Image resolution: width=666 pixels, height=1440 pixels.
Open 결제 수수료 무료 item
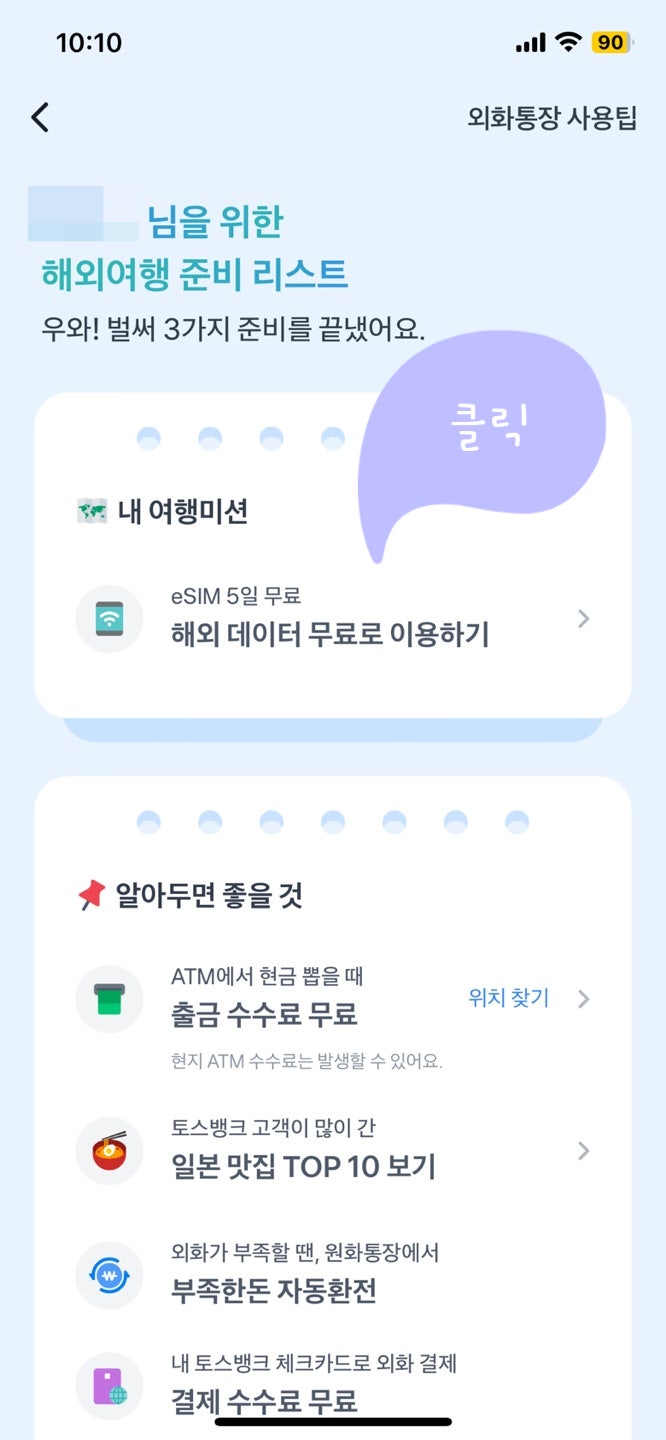coord(264,1400)
